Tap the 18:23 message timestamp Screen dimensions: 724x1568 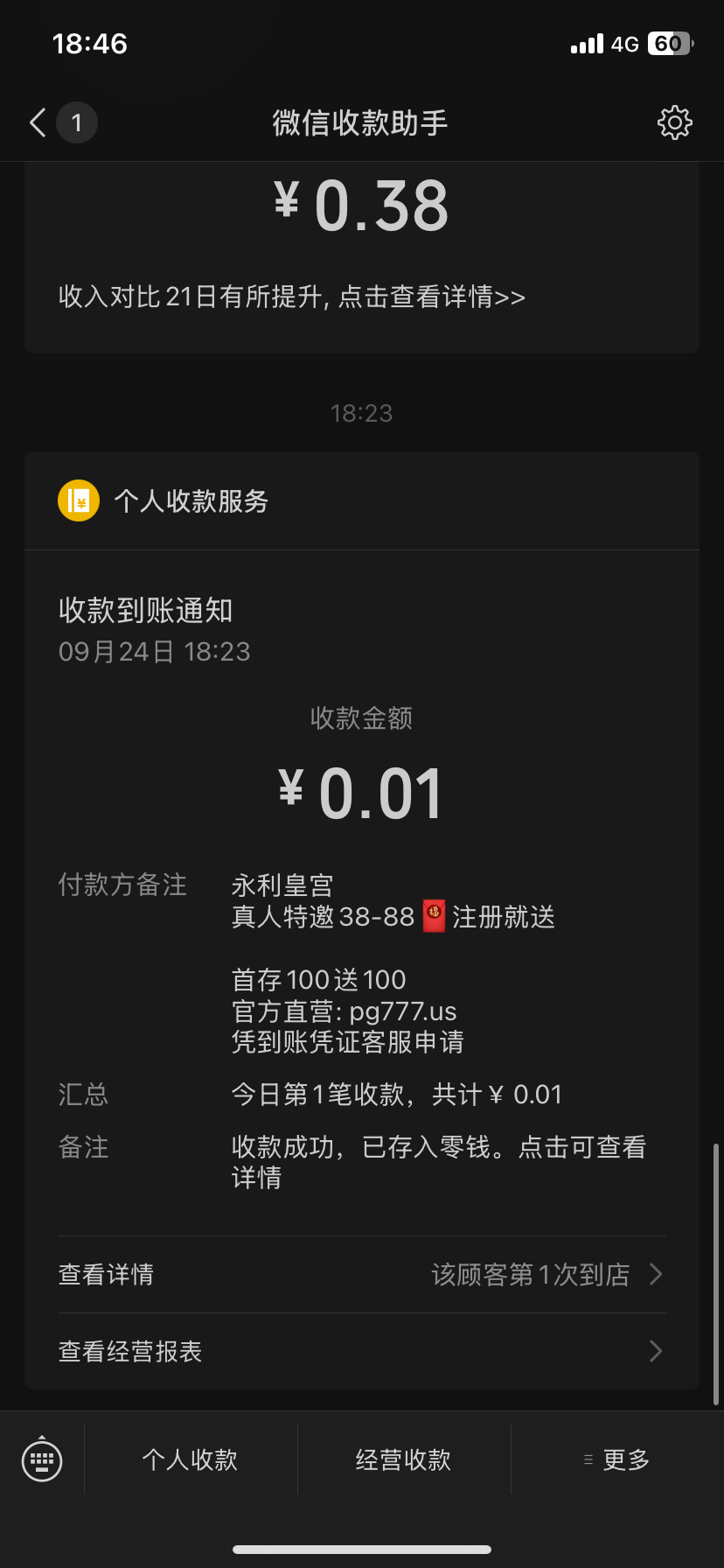(361, 412)
